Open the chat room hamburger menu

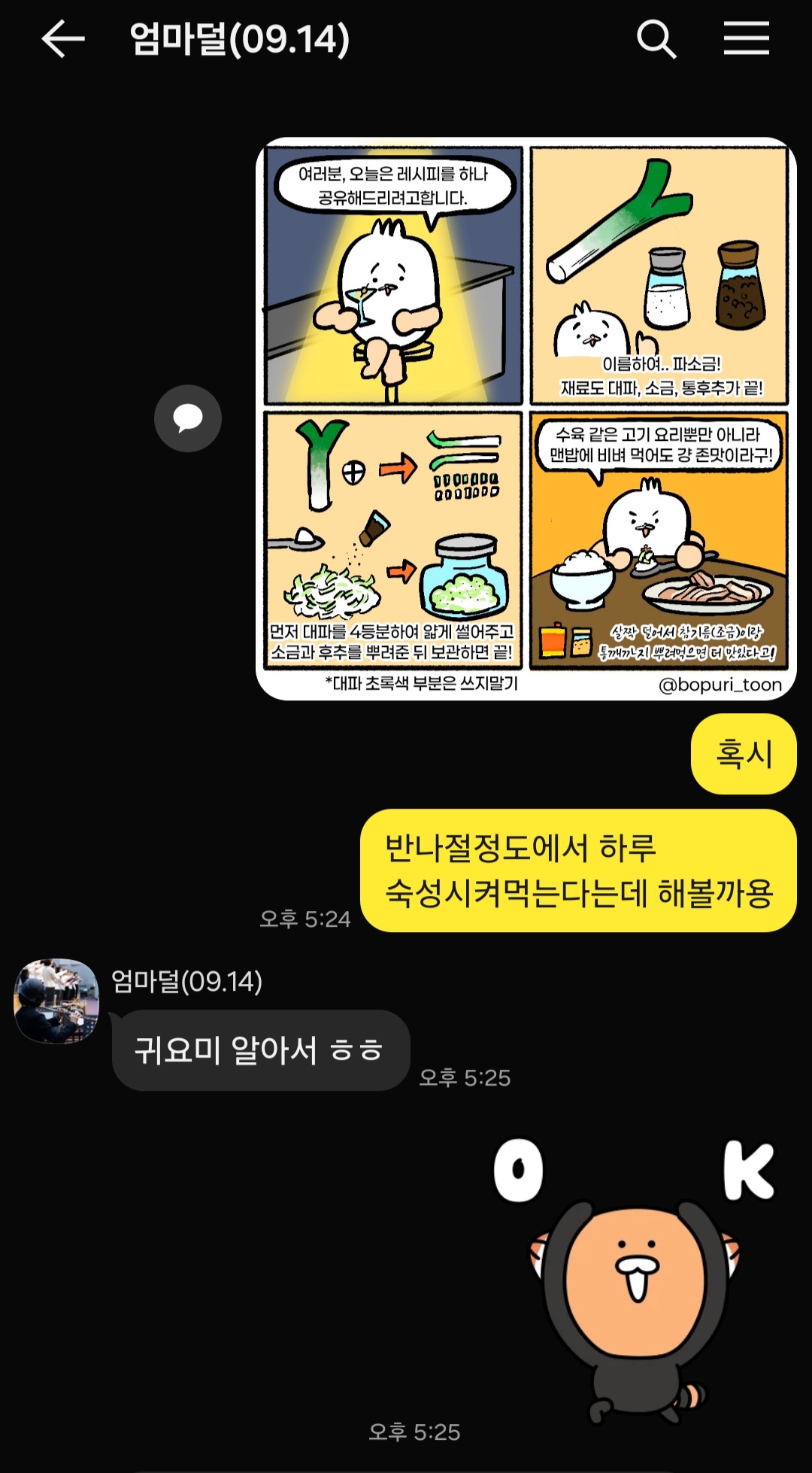point(746,39)
